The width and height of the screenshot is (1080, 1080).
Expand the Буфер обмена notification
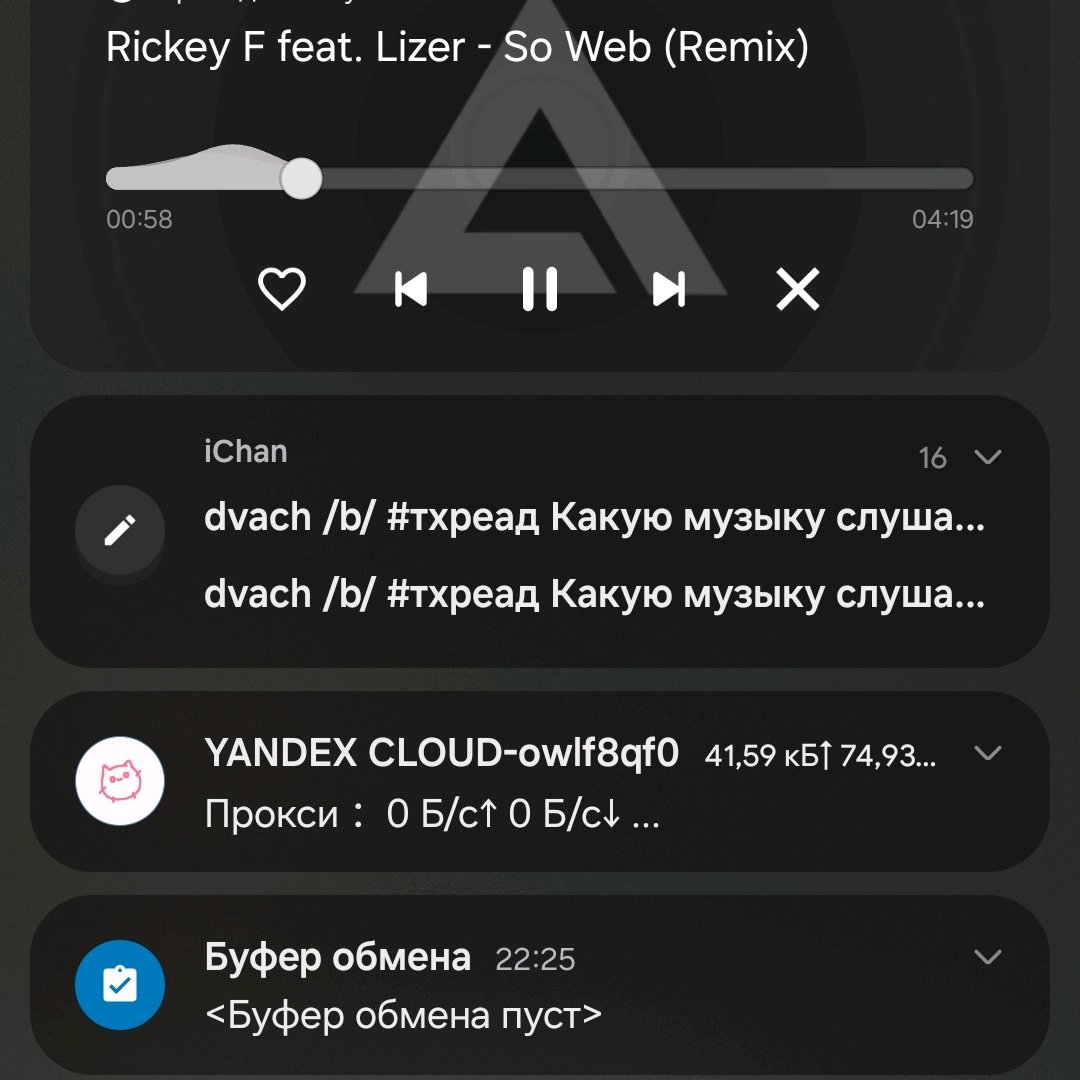point(987,957)
